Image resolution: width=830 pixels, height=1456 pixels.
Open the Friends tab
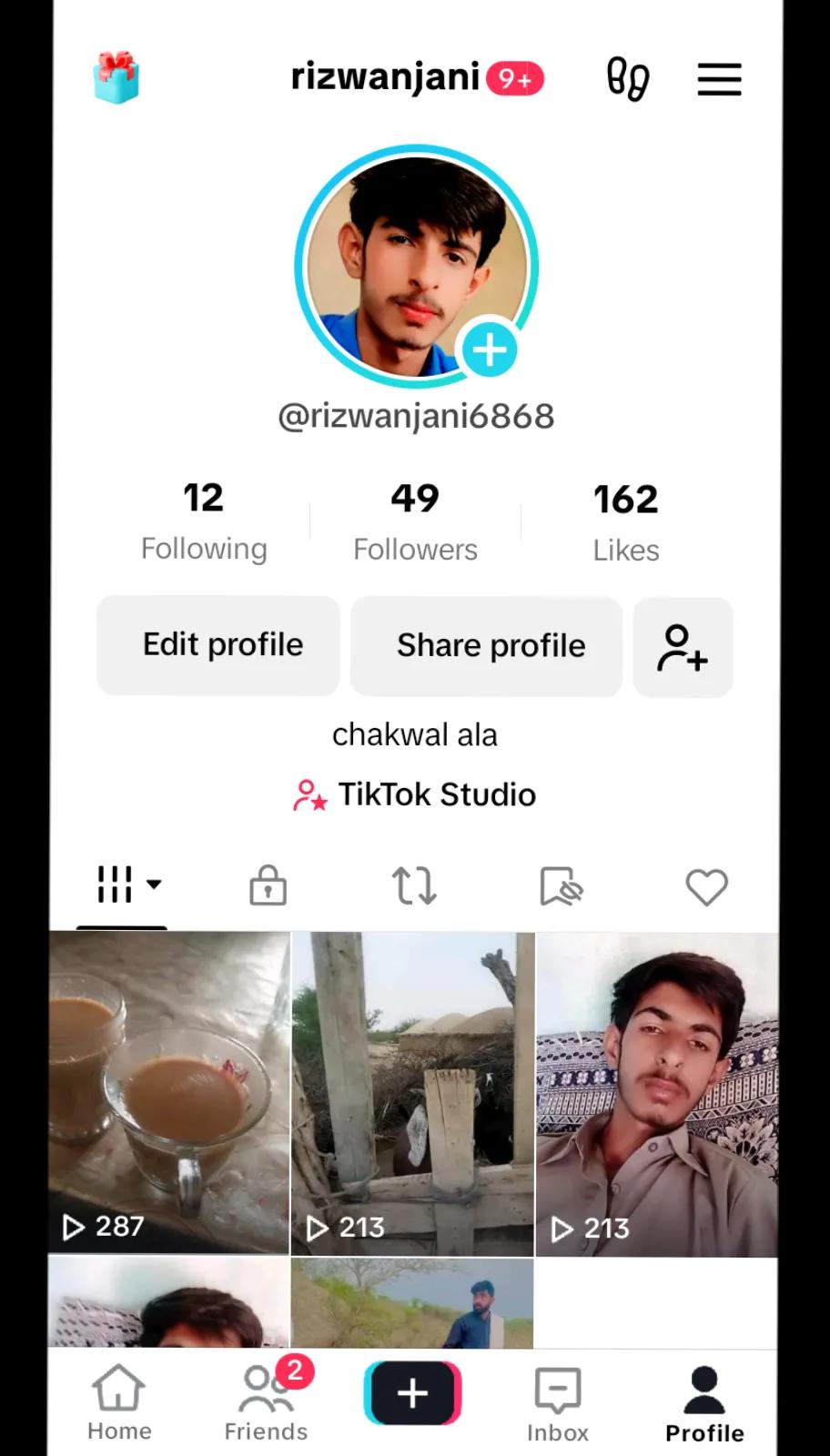click(x=266, y=1403)
